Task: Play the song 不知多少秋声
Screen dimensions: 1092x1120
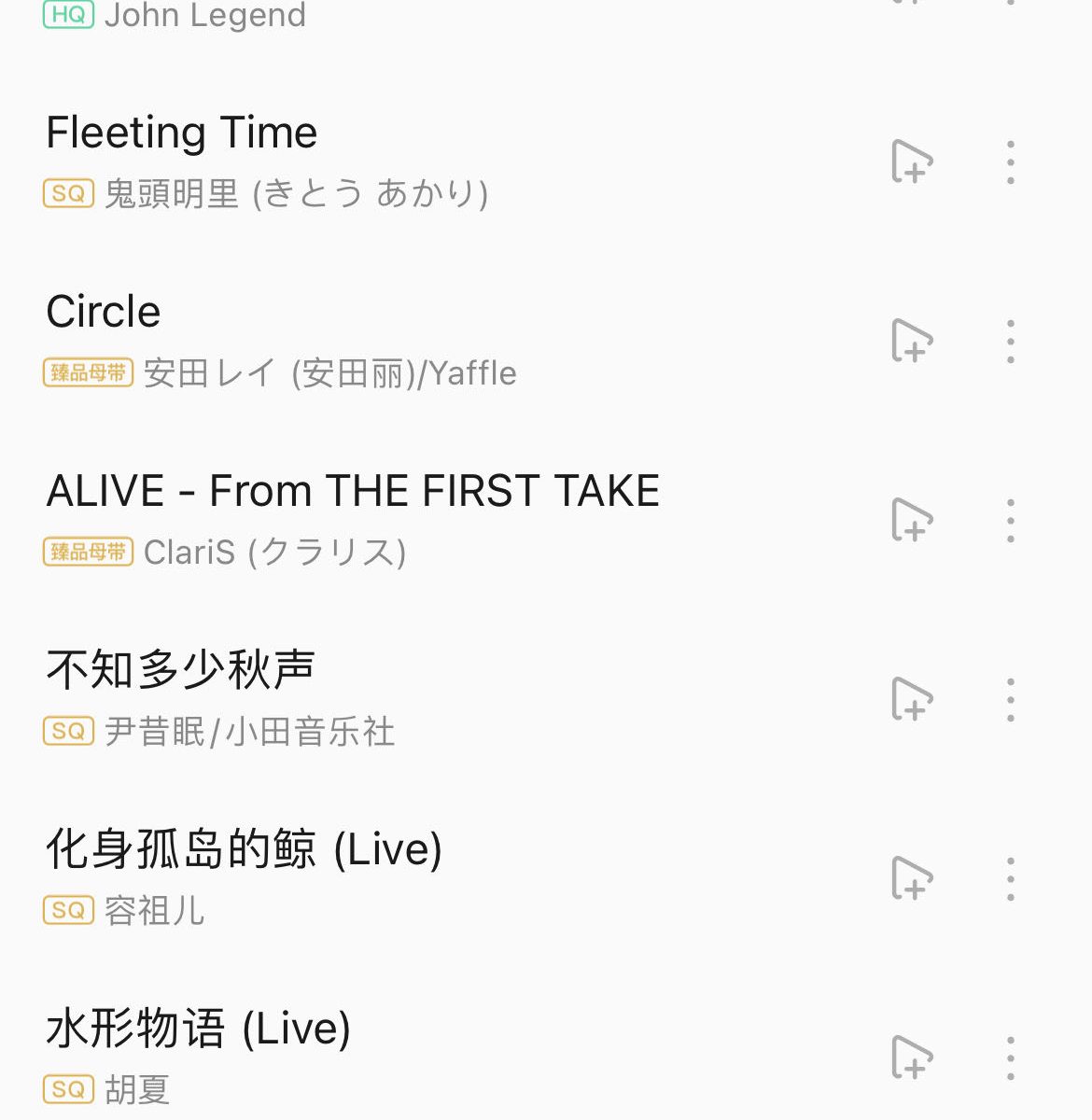Action: click(180, 671)
